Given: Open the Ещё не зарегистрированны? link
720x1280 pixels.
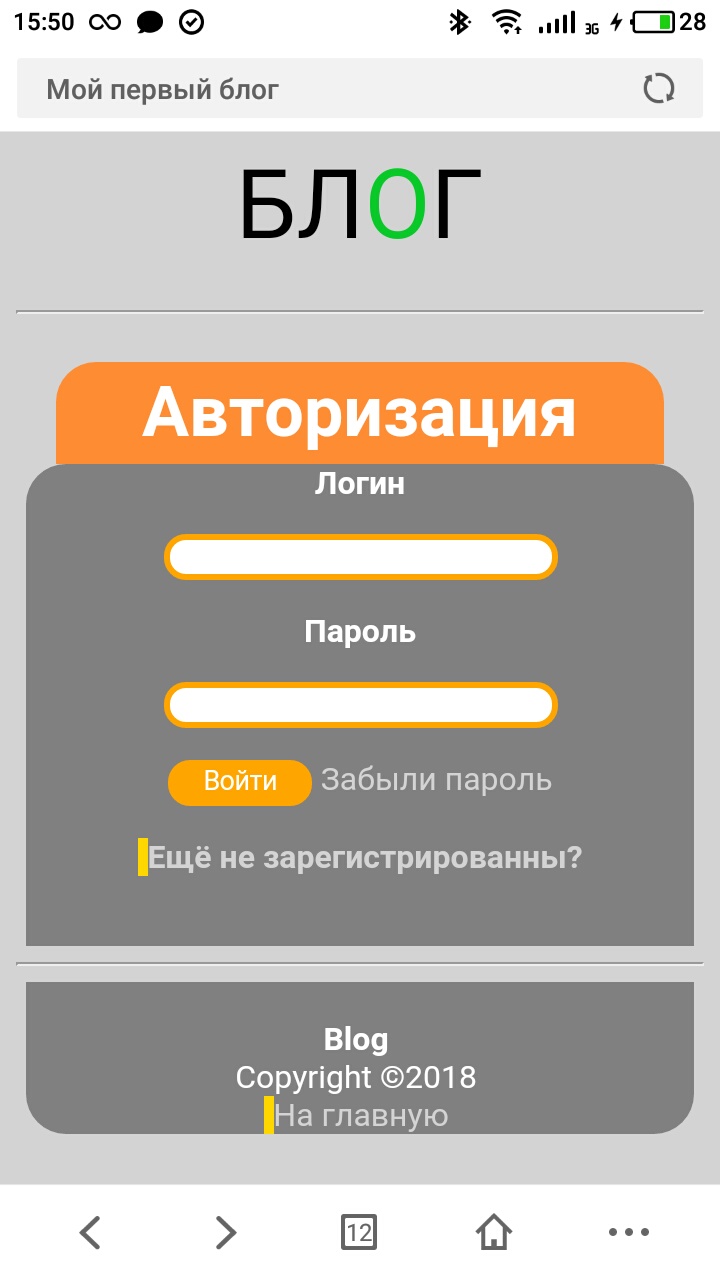Looking at the screenshot, I should (x=364, y=858).
